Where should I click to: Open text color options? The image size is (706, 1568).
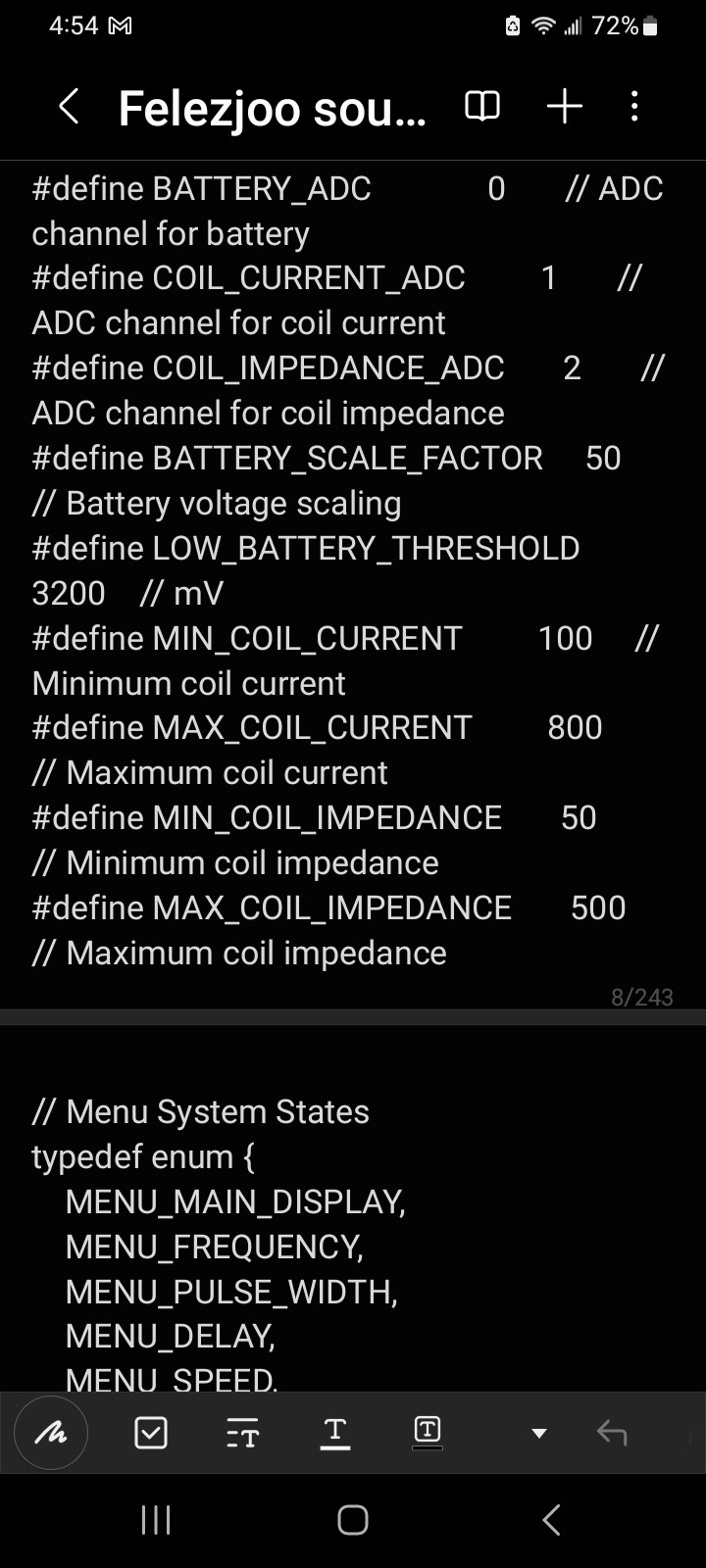tap(334, 1433)
